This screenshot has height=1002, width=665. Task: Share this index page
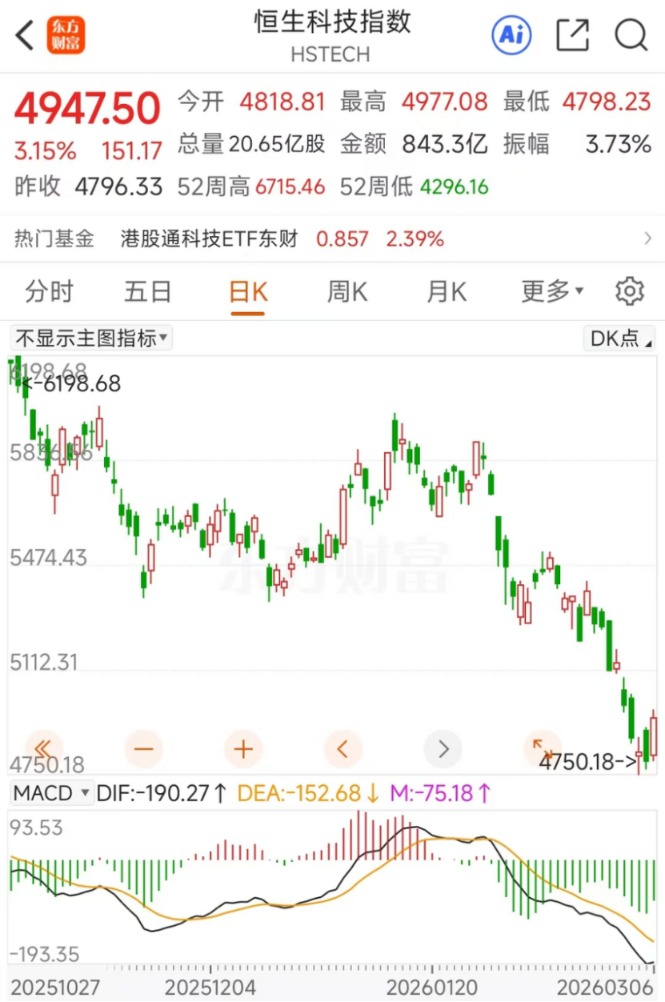(x=572, y=36)
